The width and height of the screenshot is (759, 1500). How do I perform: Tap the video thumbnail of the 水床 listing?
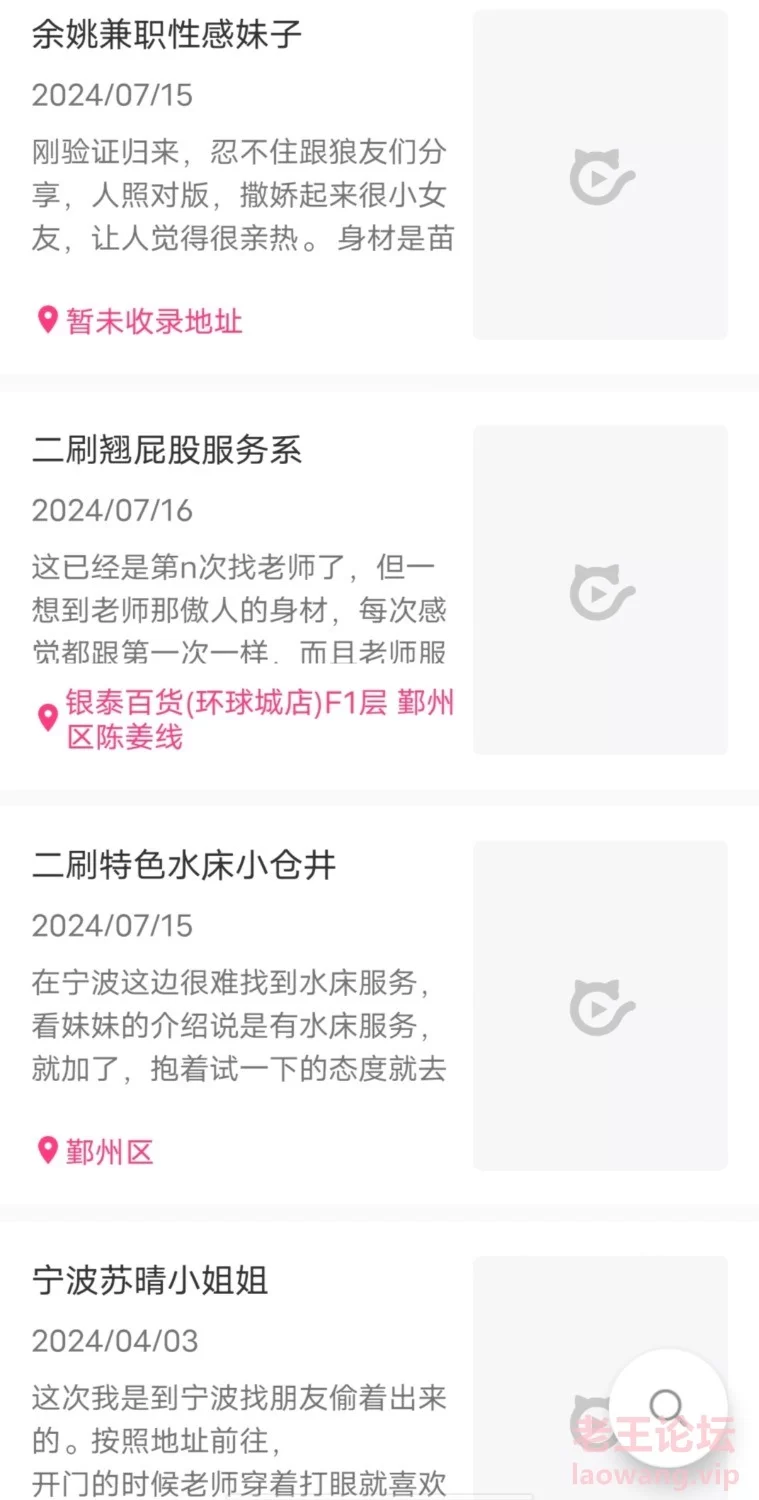(600, 1005)
